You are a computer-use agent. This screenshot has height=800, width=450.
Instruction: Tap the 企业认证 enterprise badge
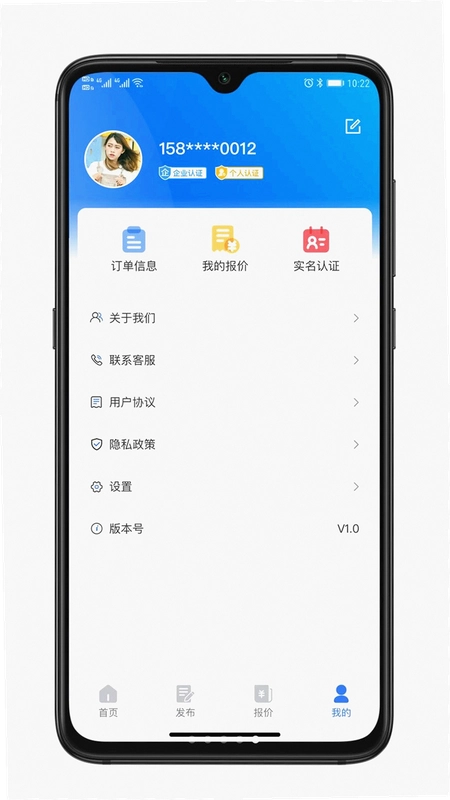click(x=183, y=173)
